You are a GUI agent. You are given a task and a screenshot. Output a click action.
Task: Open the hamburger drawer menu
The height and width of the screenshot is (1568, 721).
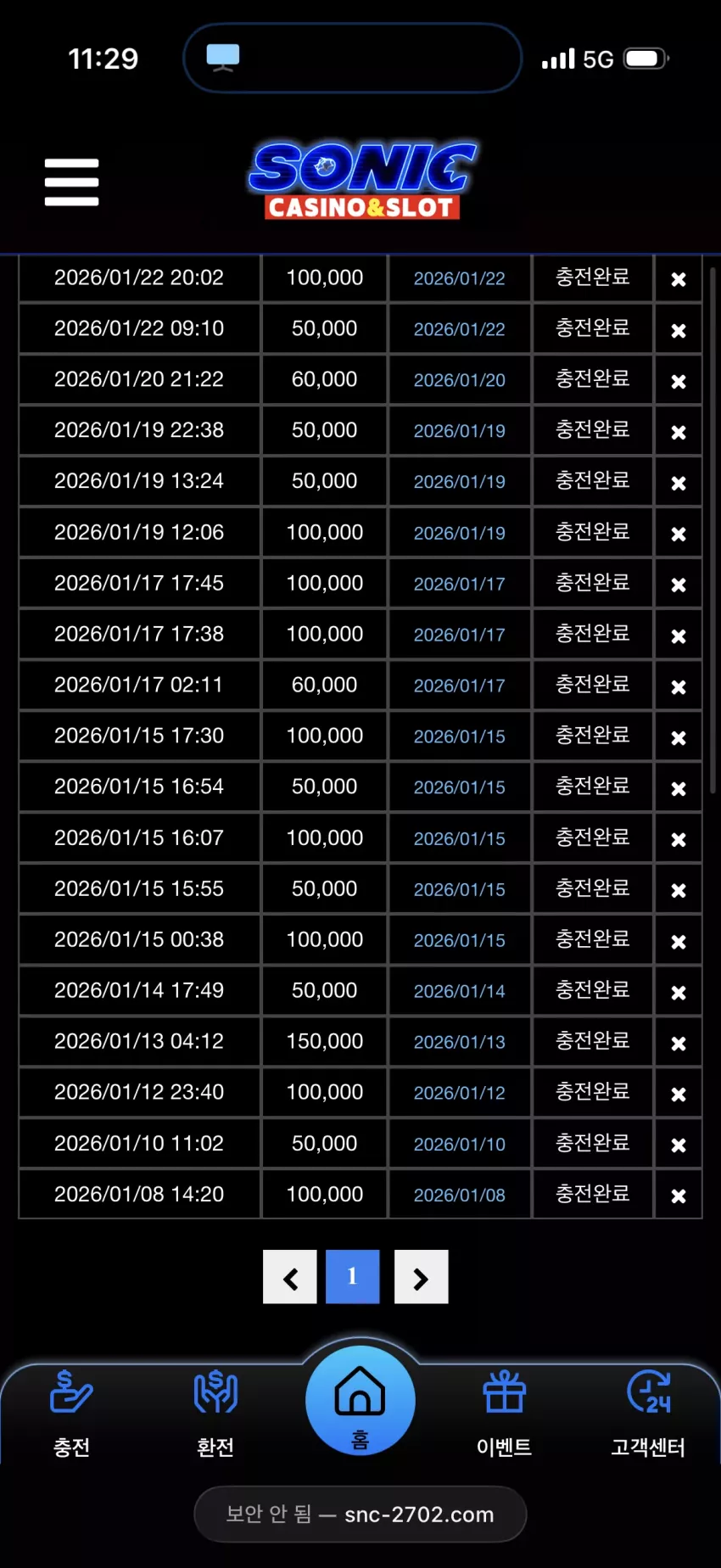tap(71, 182)
